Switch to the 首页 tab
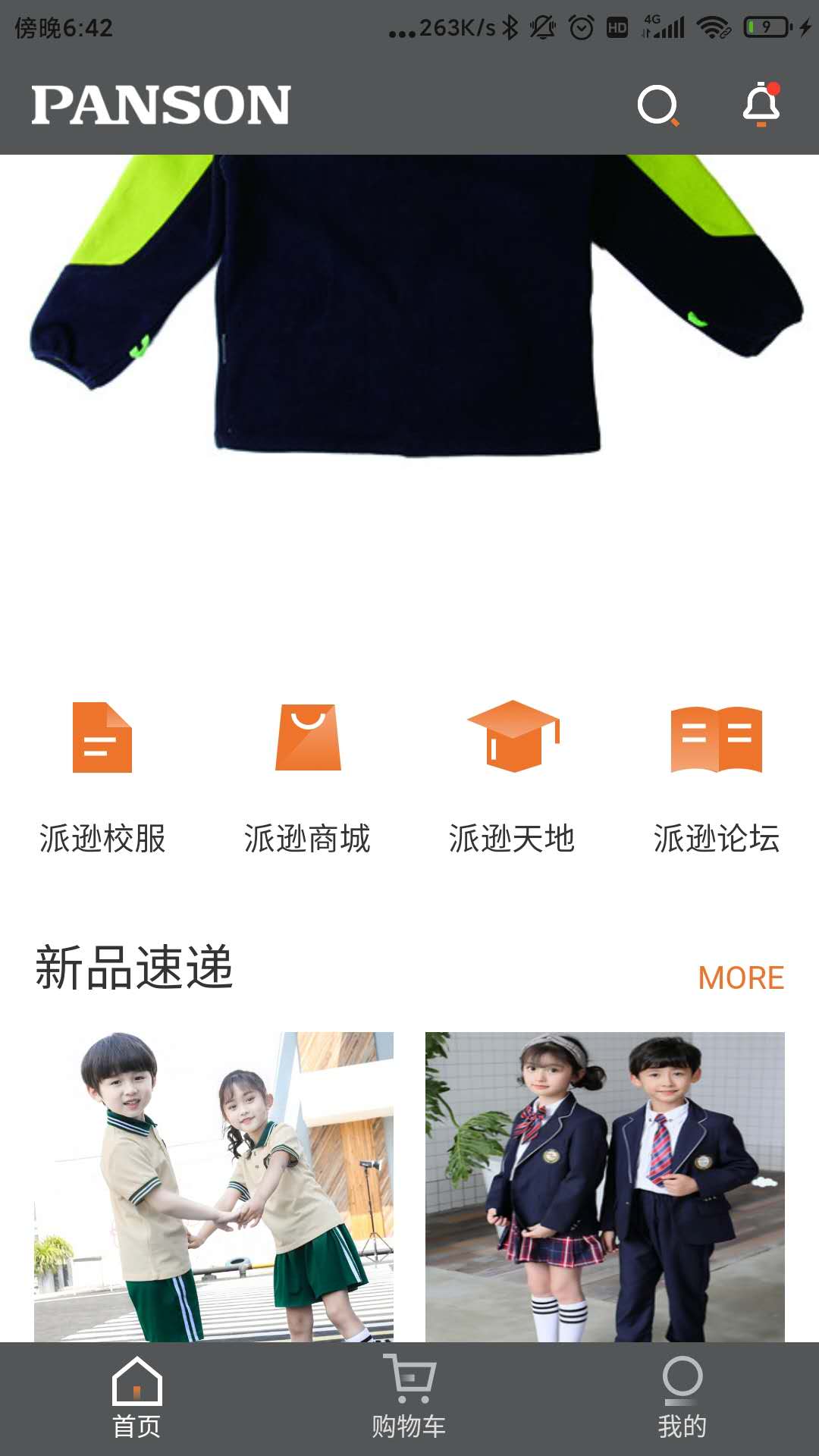 pyautogui.click(x=136, y=1399)
